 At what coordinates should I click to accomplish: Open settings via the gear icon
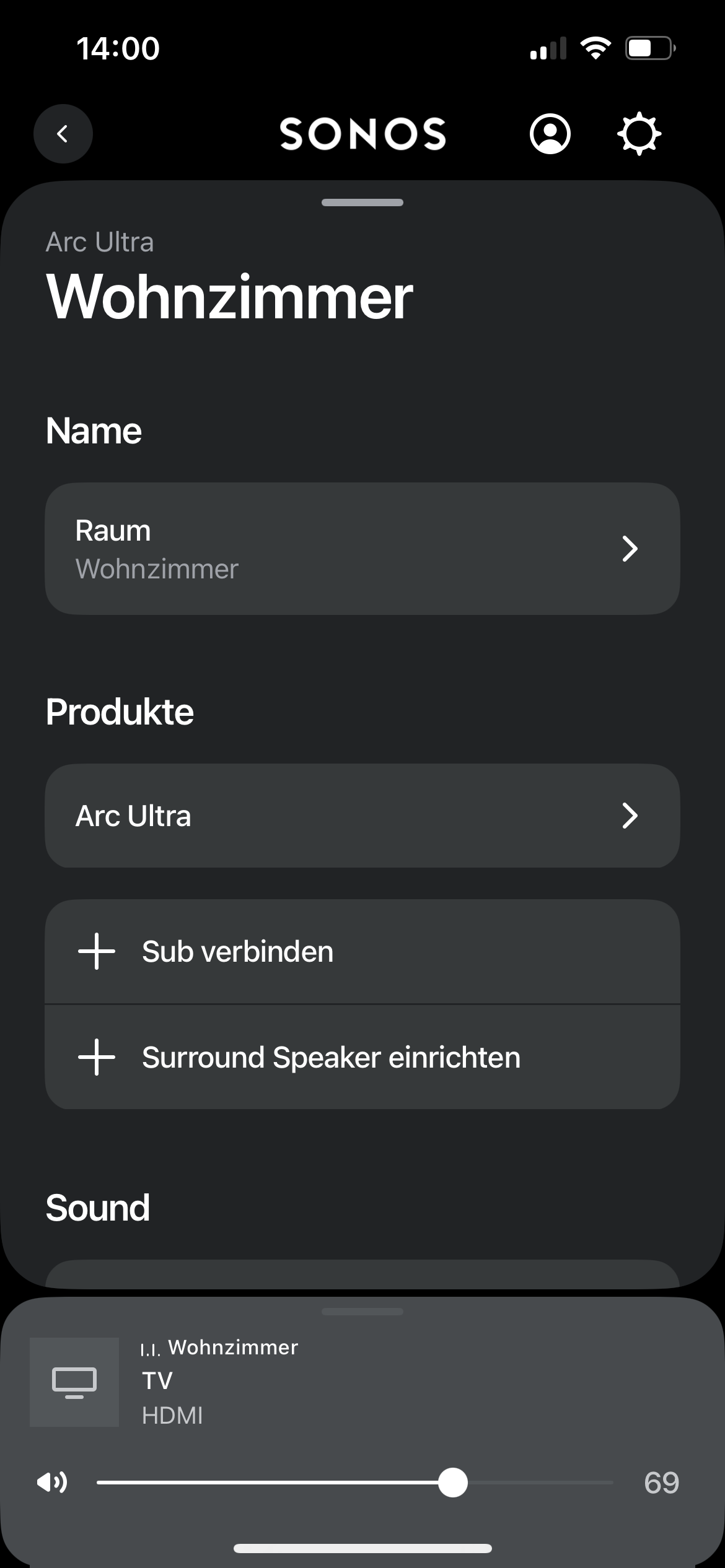coord(639,134)
